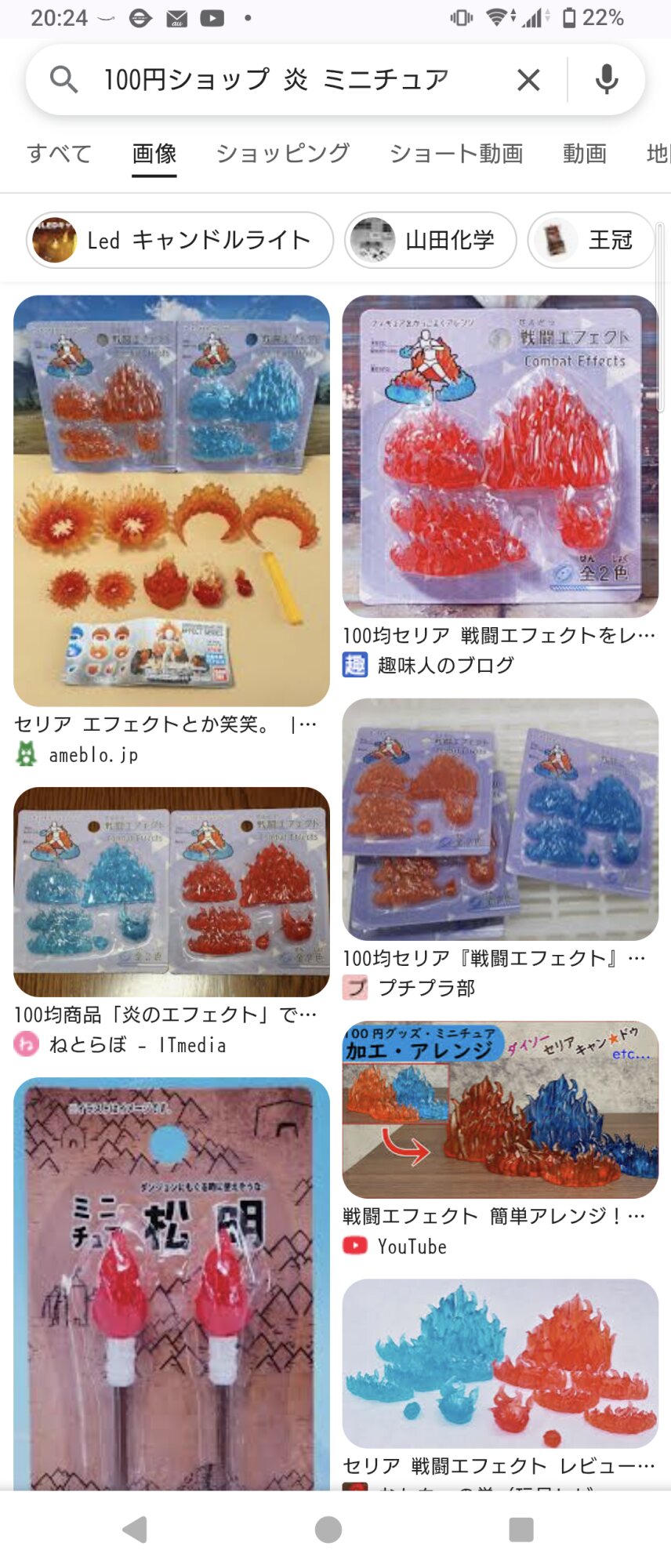
Task: Select the Led キャンドルライト chip
Action: [x=180, y=240]
